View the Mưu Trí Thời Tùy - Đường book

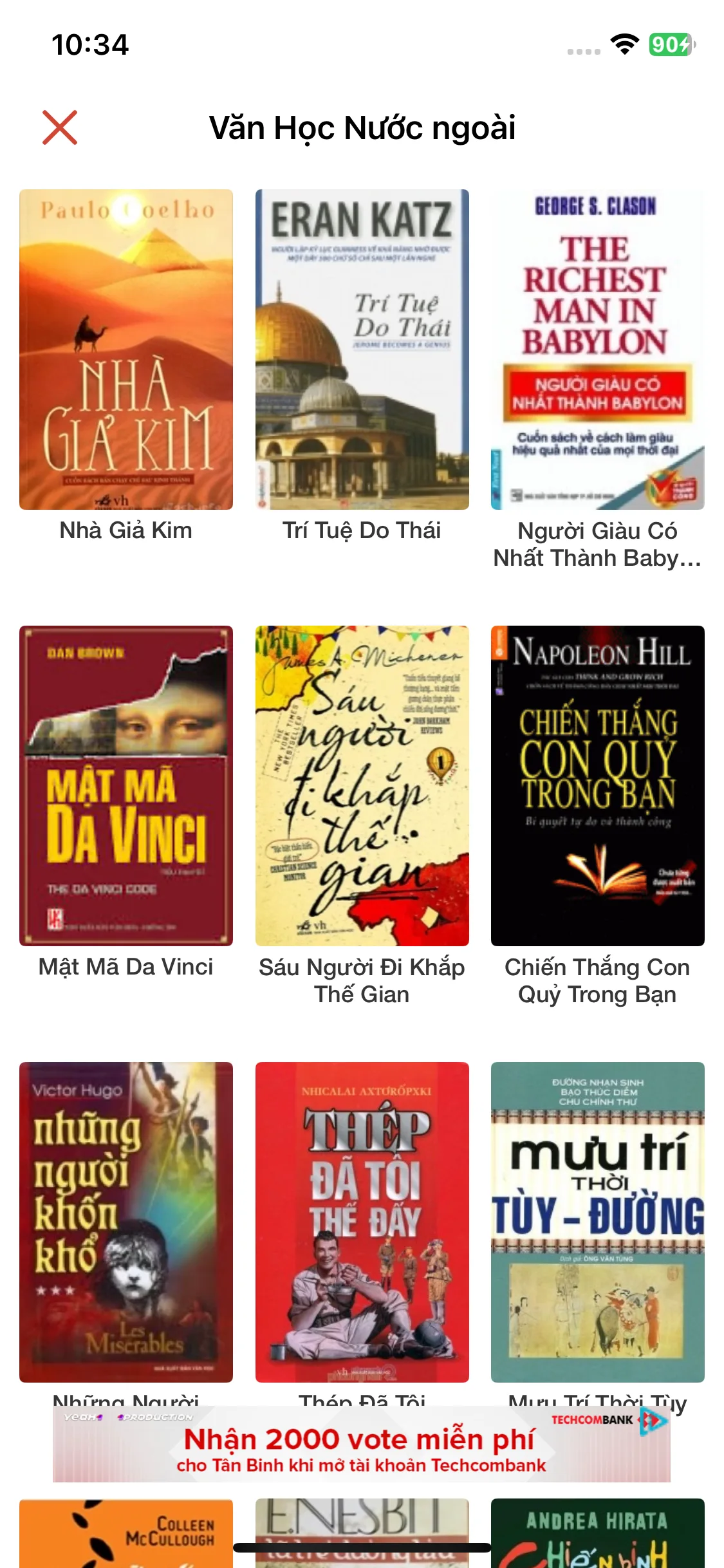pos(598,1222)
